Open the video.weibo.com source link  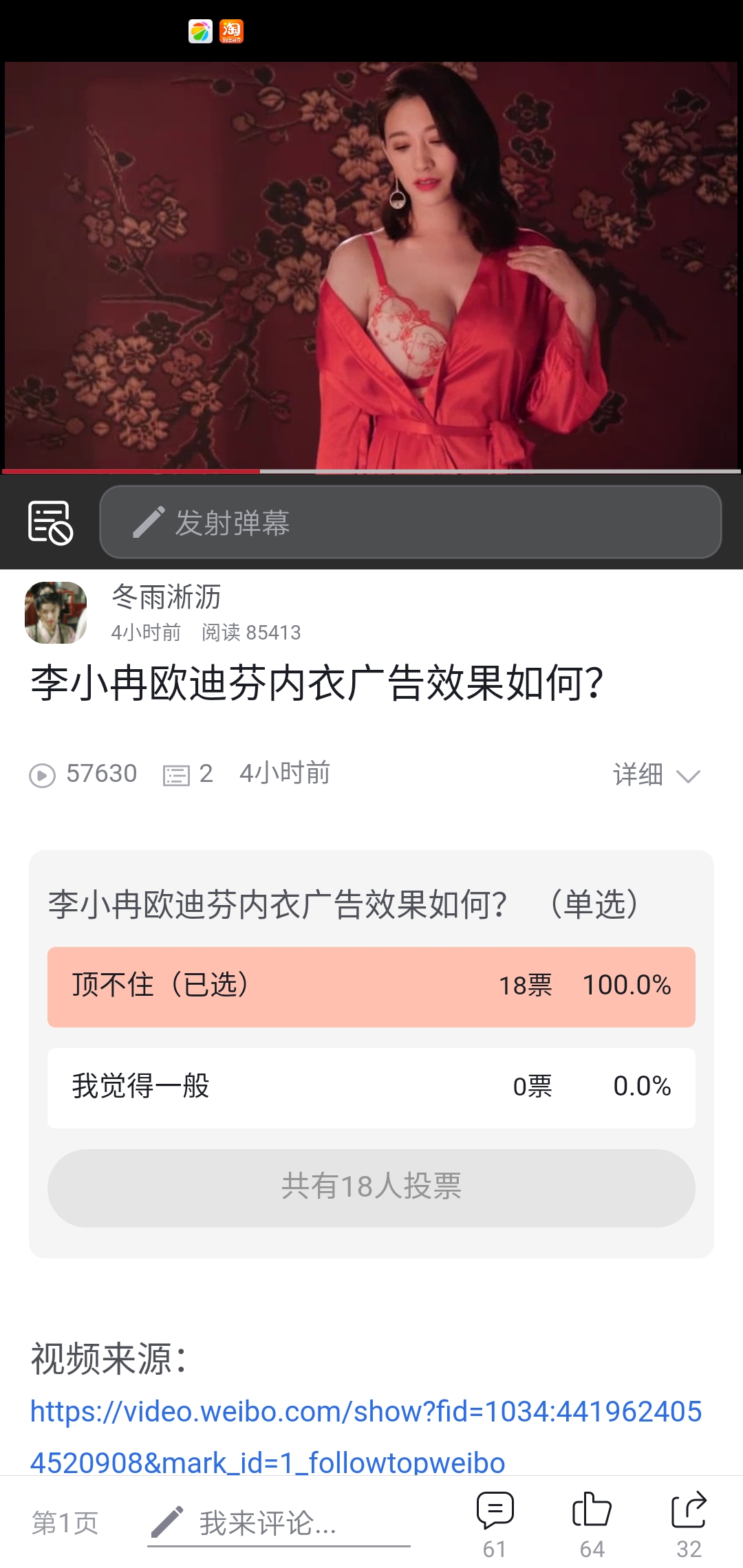point(366,1436)
